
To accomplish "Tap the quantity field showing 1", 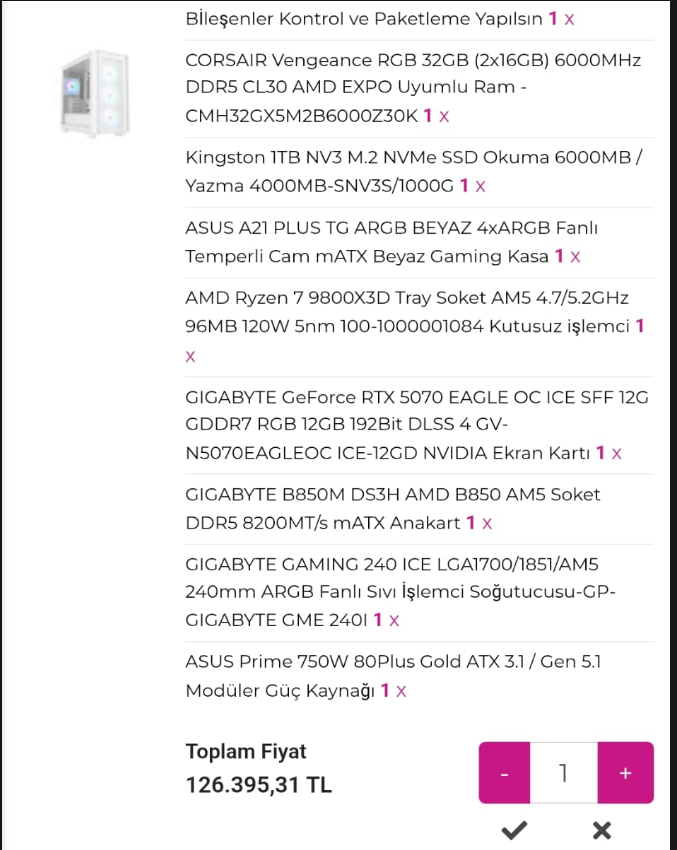I will (x=564, y=772).
